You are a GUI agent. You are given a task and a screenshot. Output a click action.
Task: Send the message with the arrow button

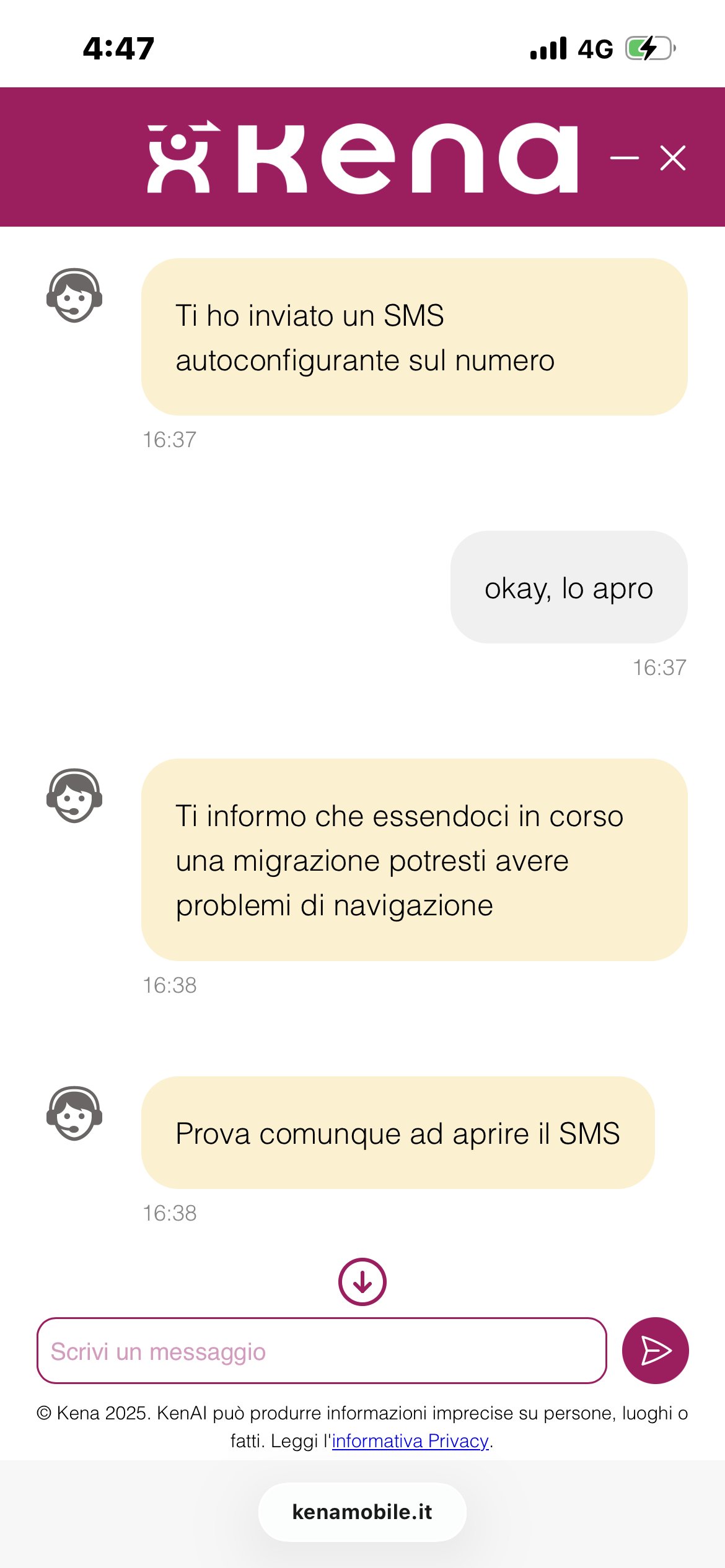[656, 1351]
